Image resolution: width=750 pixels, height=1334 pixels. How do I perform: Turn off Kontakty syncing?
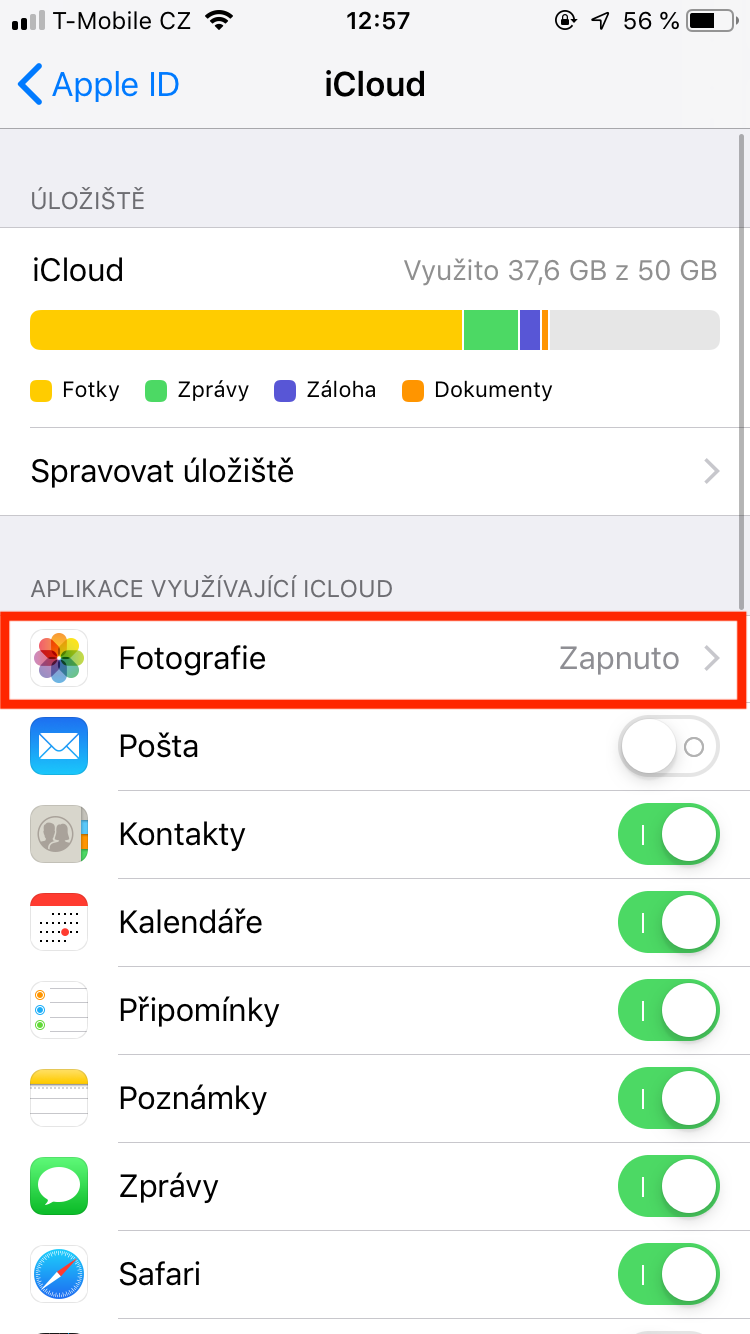(x=668, y=835)
